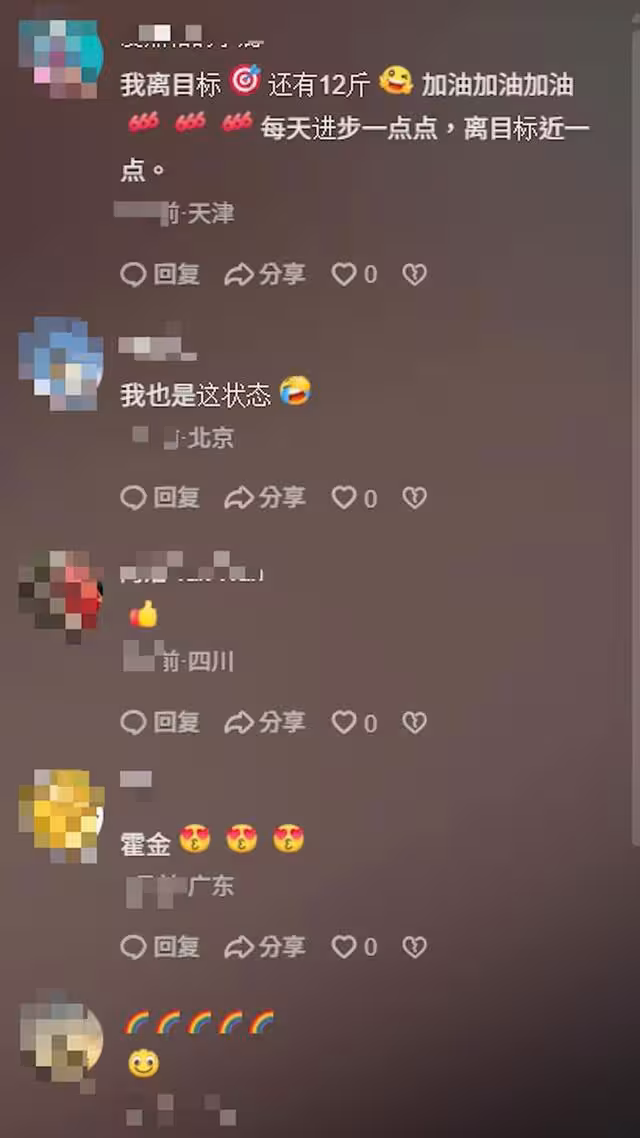This screenshot has height=1138, width=640.
Task: Dislike the Beijing comment 我也是这状态
Action: point(415,497)
